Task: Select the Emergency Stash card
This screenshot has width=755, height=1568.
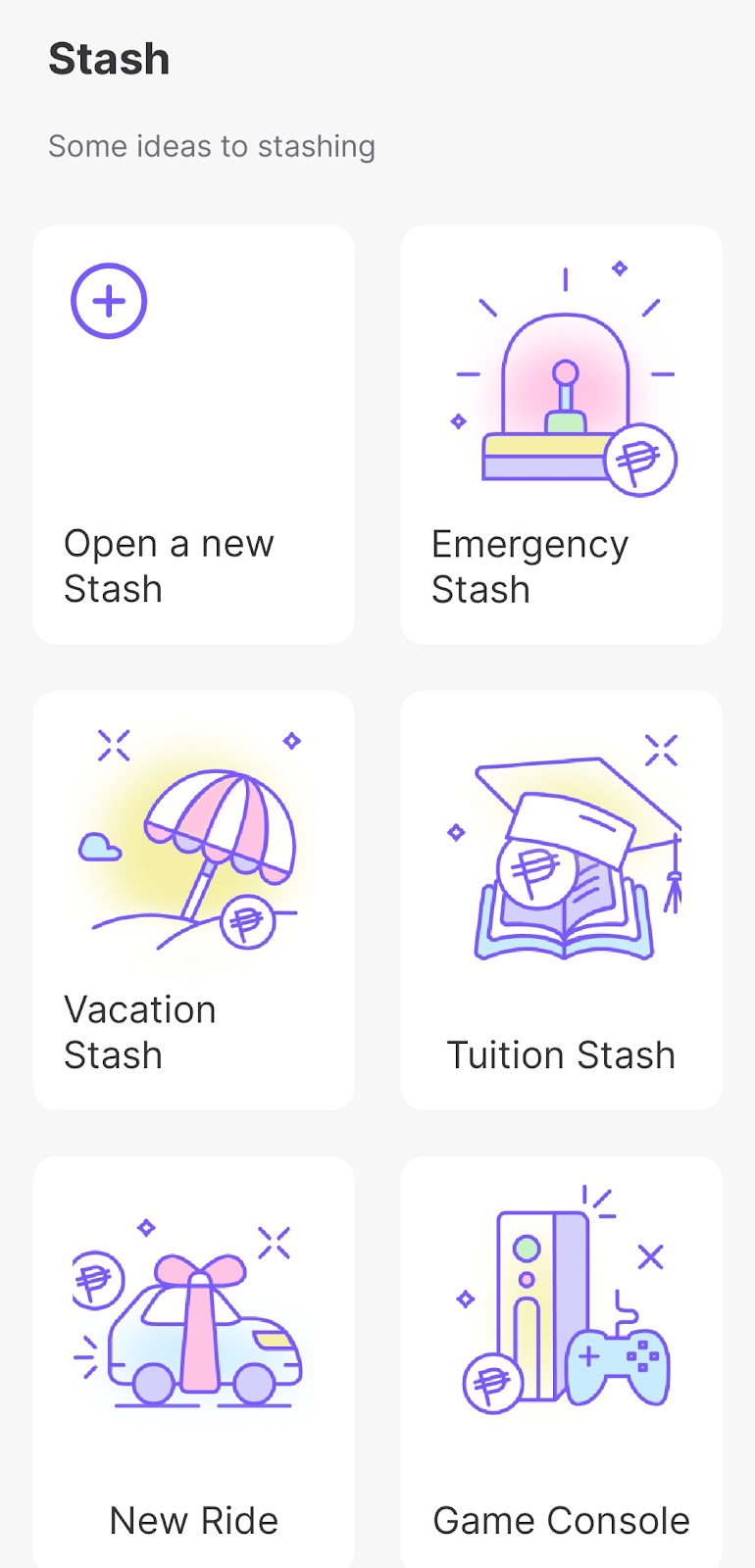Action: [561, 434]
